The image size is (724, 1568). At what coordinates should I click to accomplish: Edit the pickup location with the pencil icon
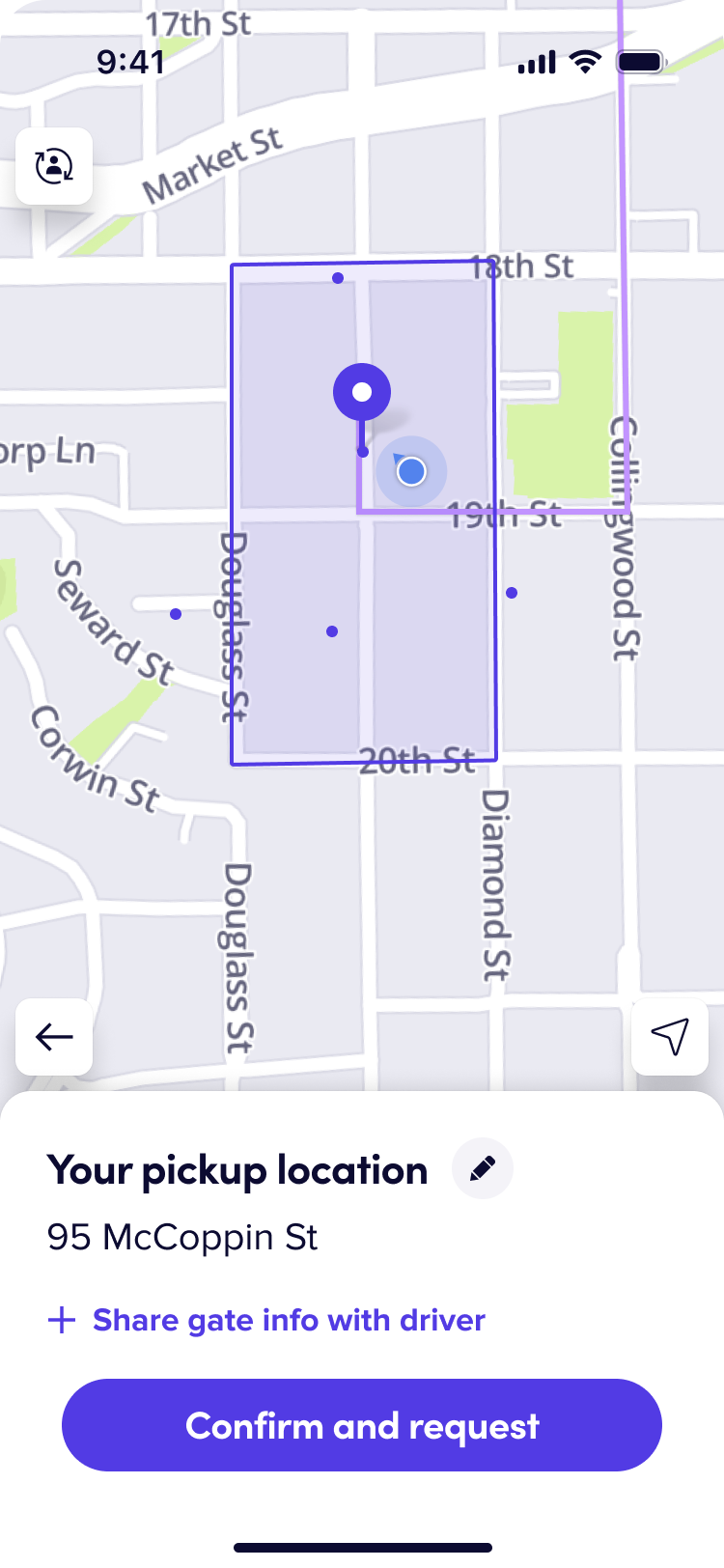coord(483,1168)
